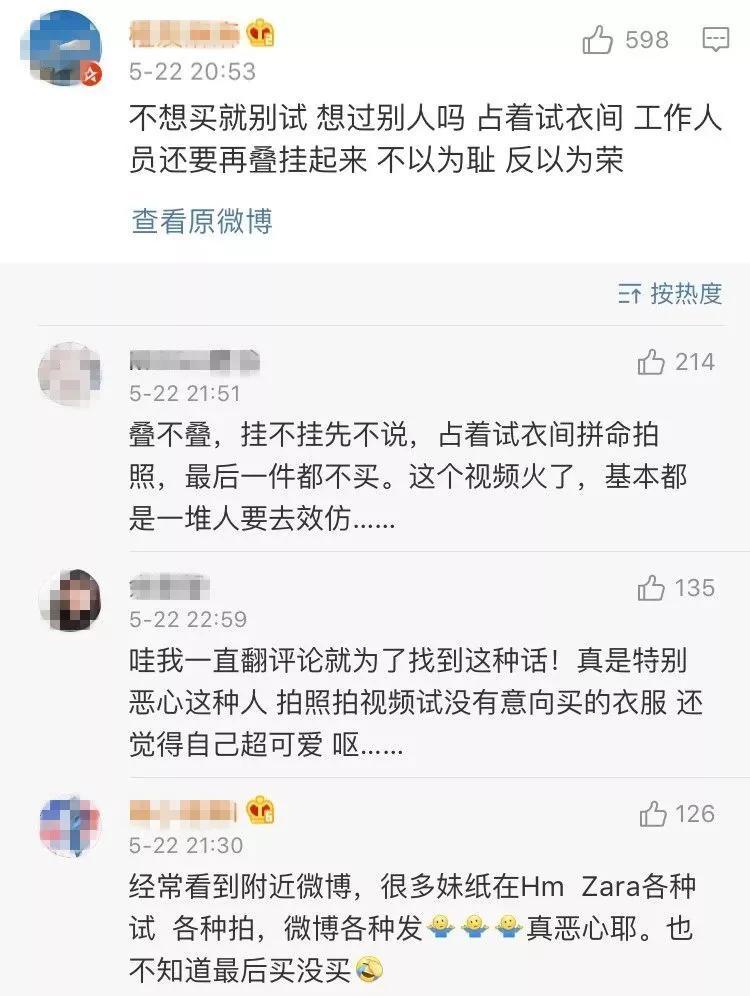The image size is (750, 996).
Task: Like the reply with 126 likes
Action: 653,814
